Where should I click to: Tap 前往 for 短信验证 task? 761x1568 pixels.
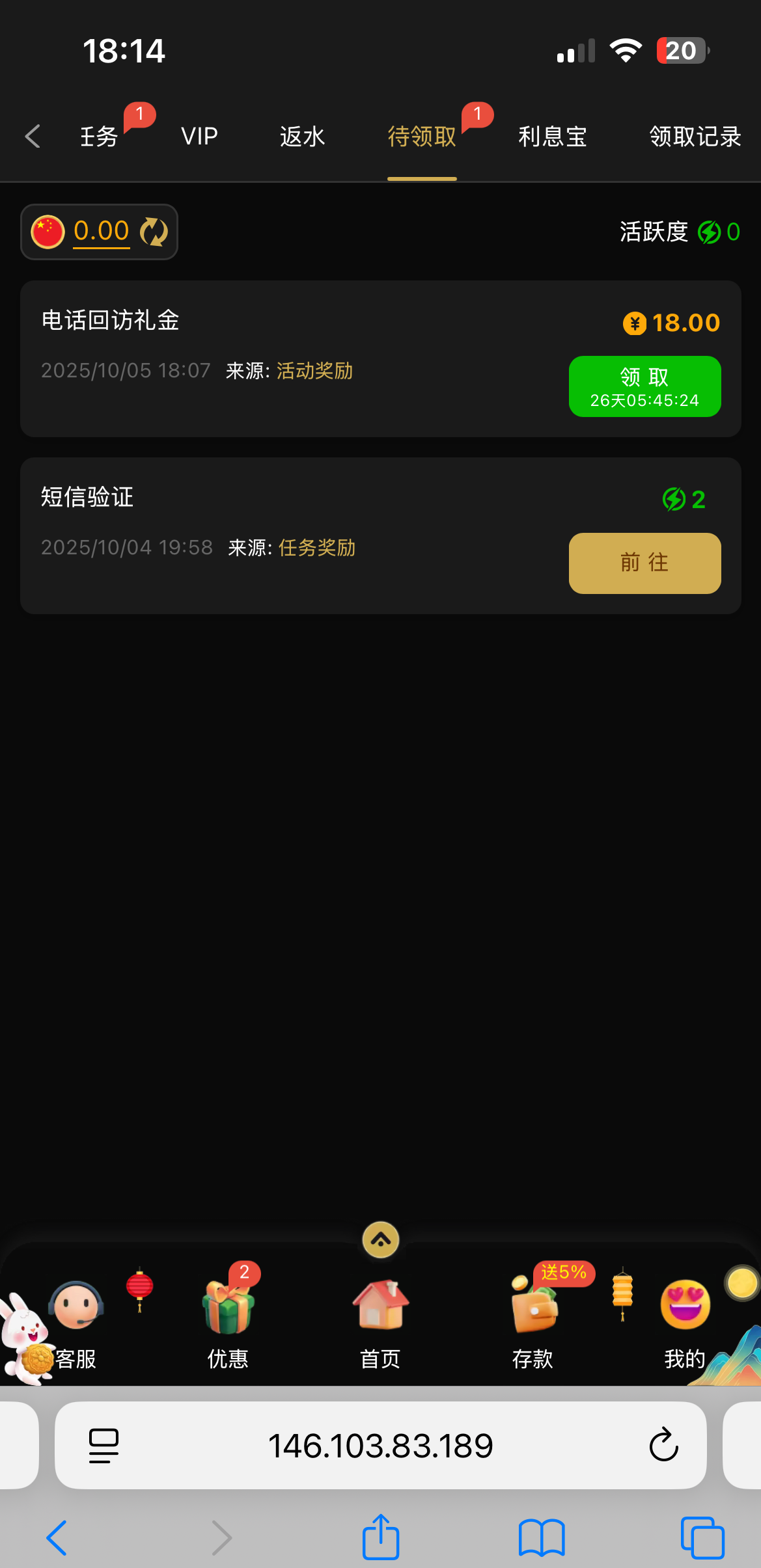(644, 563)
